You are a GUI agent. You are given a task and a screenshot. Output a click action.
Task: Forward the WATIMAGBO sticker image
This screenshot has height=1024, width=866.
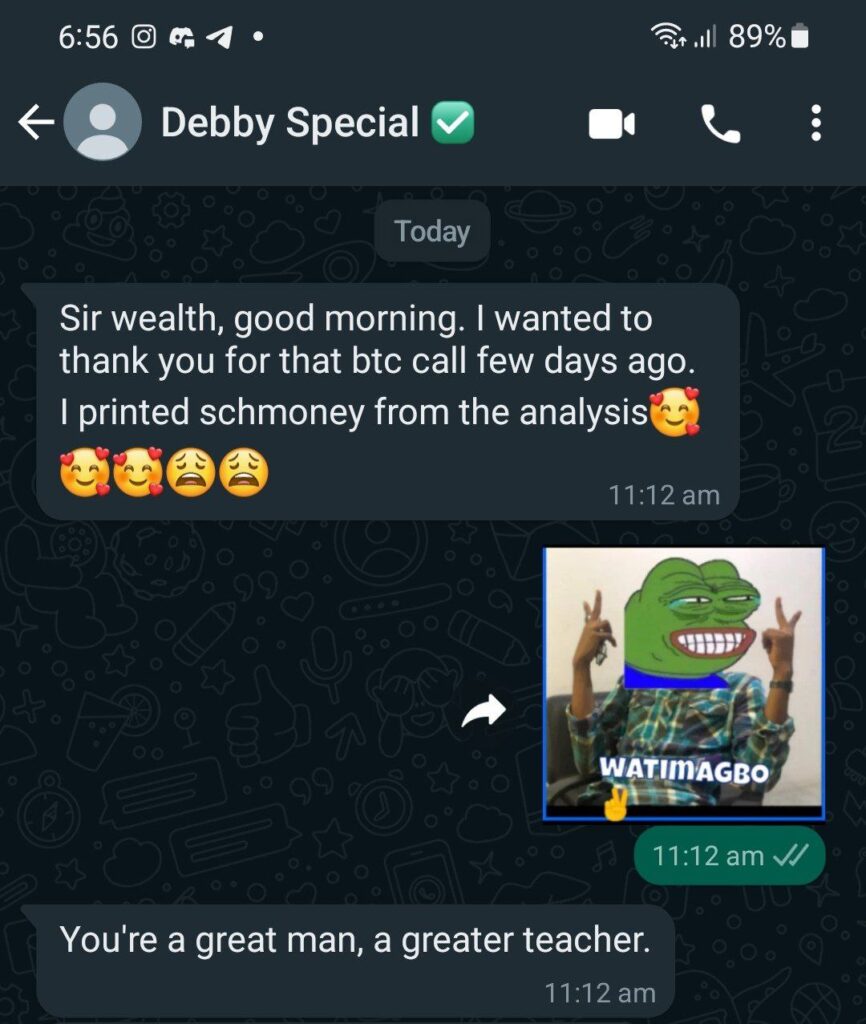click(483, 712)
